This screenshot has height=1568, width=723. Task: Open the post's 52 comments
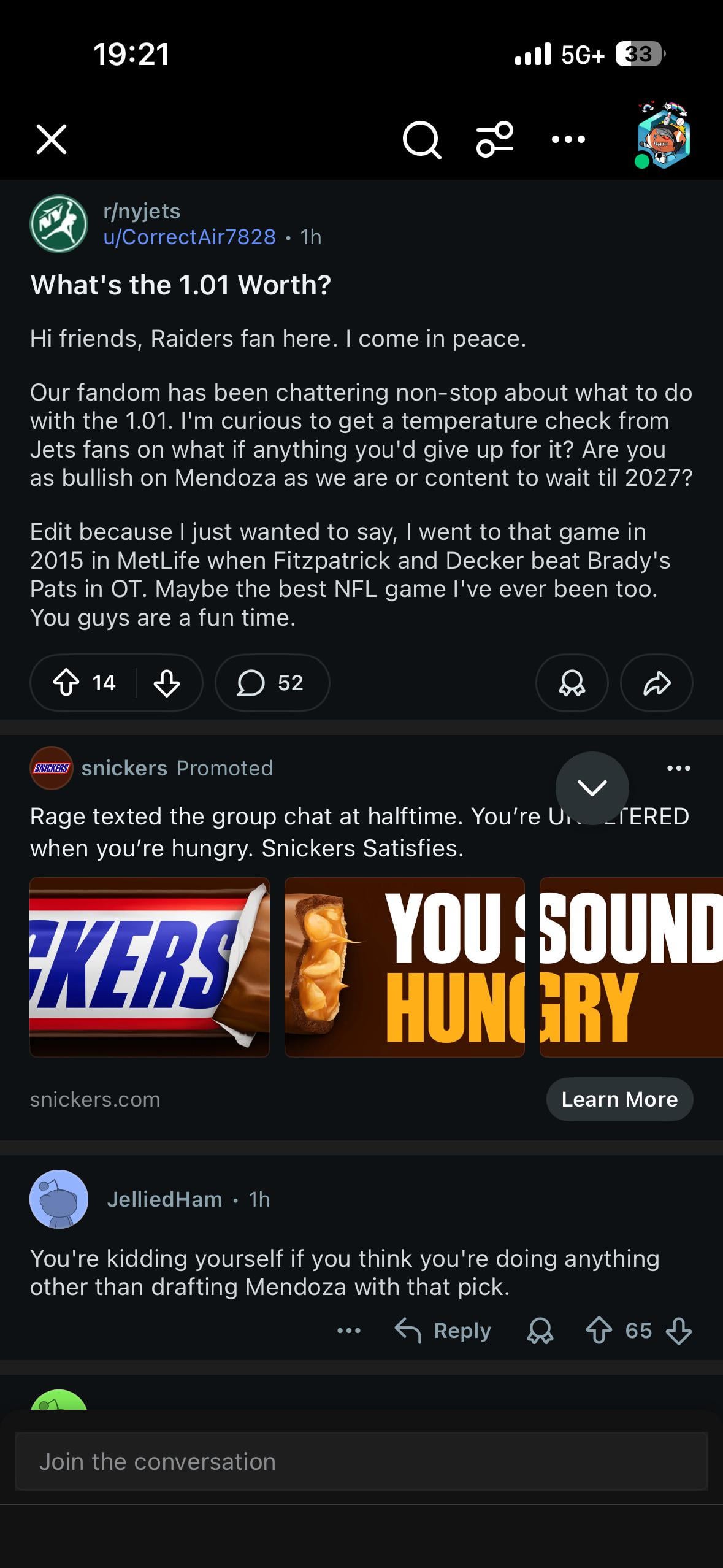272,683
